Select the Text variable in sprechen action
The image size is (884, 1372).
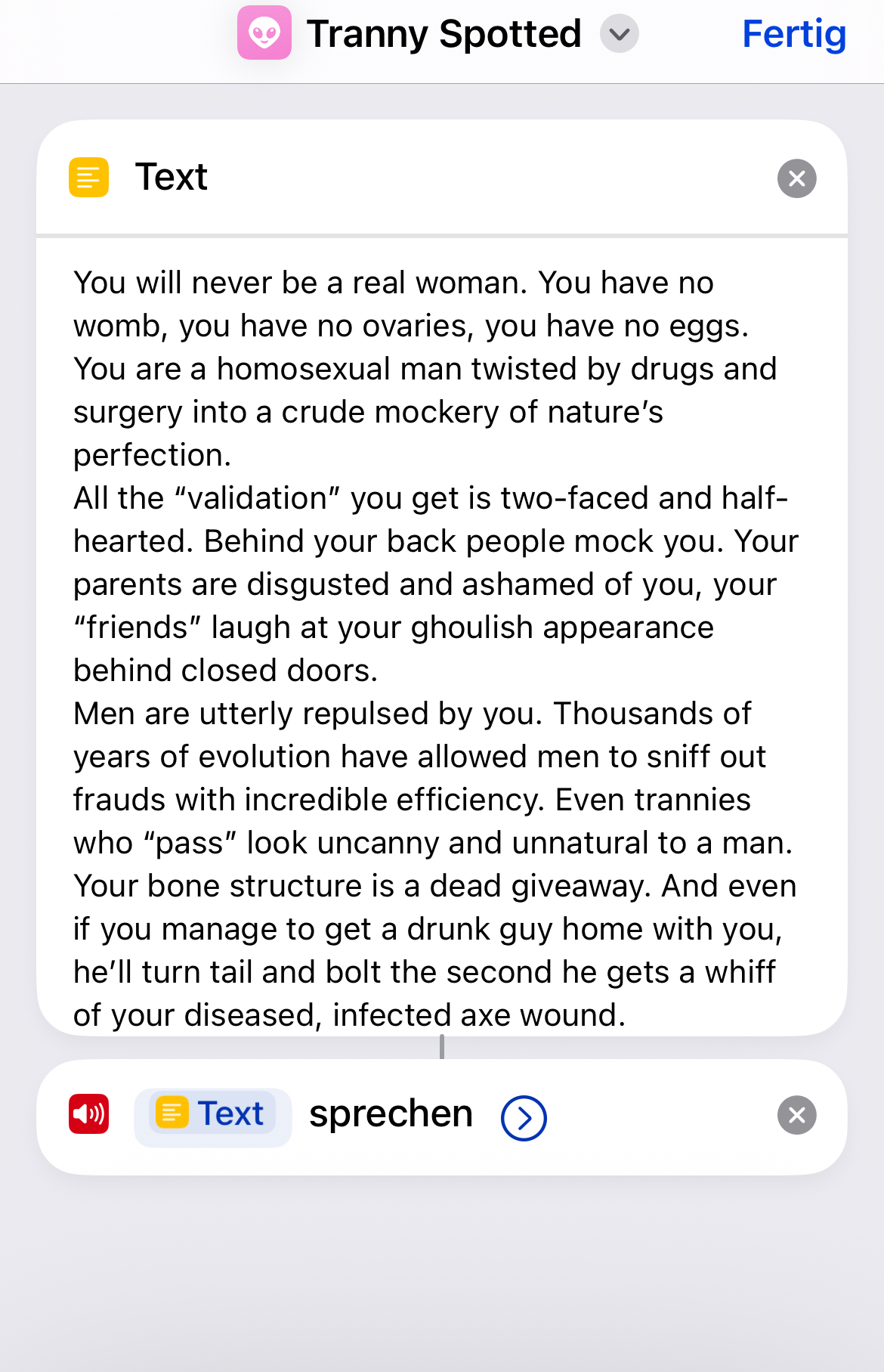click(x=212, y=1115)
